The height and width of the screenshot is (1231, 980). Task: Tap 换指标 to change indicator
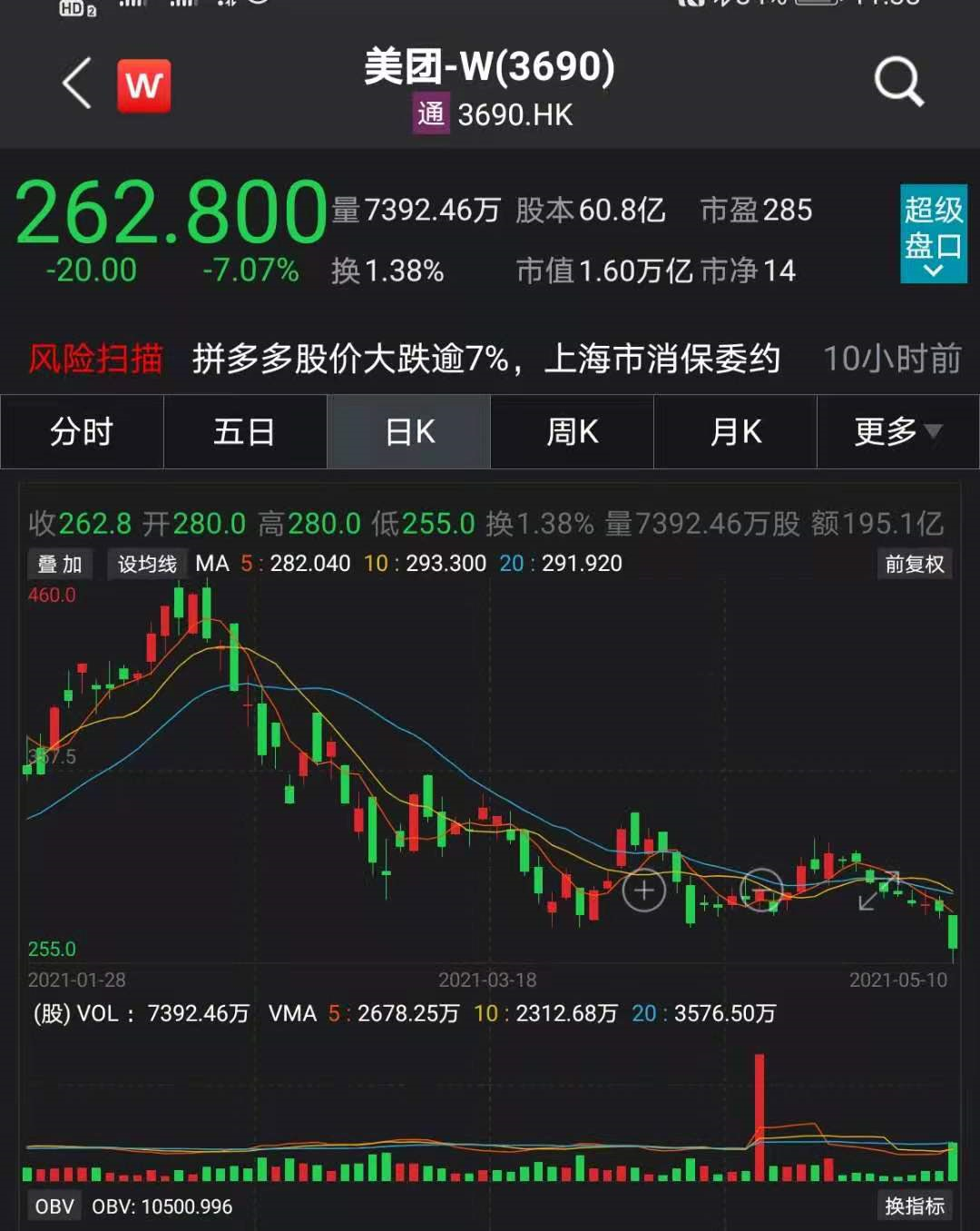pyautogui.click(x=914, y=1206)
